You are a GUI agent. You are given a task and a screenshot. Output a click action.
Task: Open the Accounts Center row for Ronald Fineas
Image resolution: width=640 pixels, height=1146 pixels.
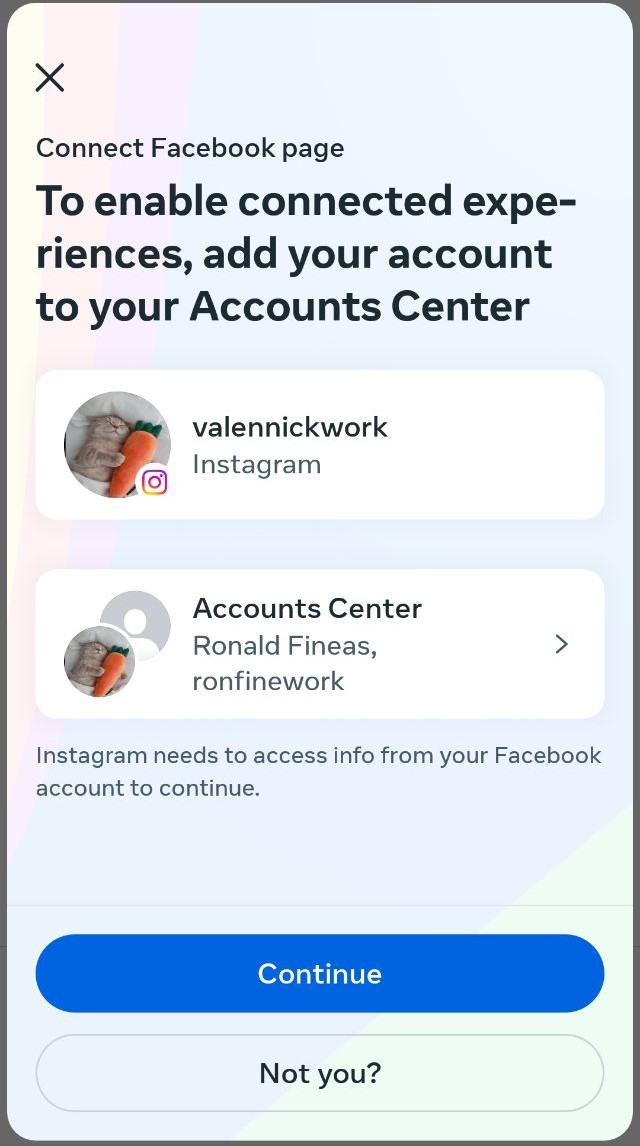click(x=320, y=644)
